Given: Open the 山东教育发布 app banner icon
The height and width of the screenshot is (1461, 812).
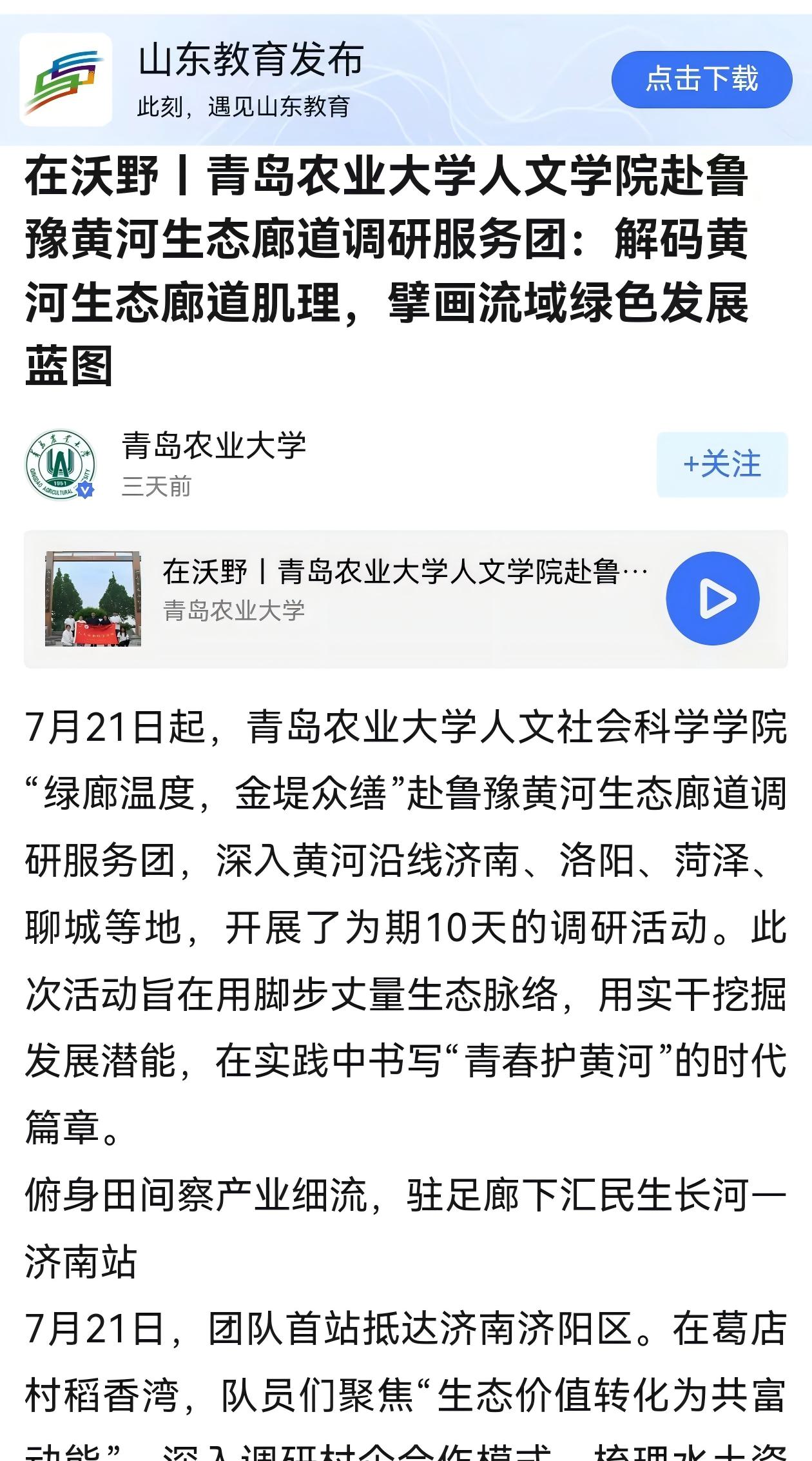Looking at the screenshot, I should point(66,79).
